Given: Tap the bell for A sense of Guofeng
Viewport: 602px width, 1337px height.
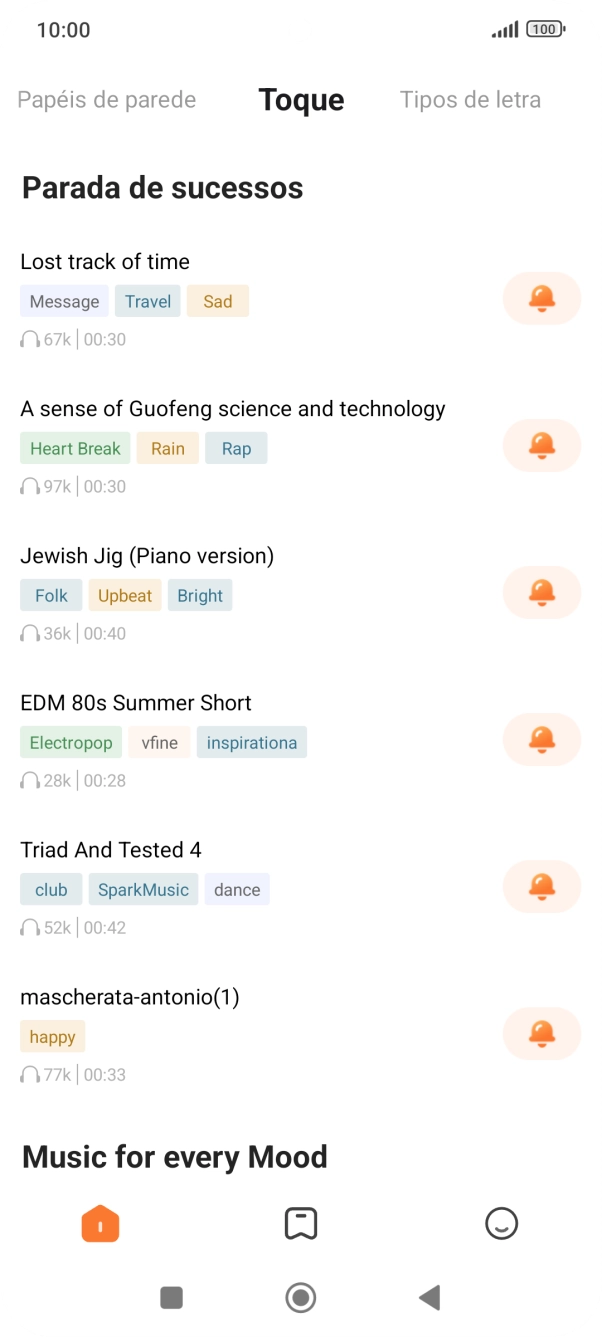Looking at the screenshot, I should pyautogui.click(x=541, y=445).
